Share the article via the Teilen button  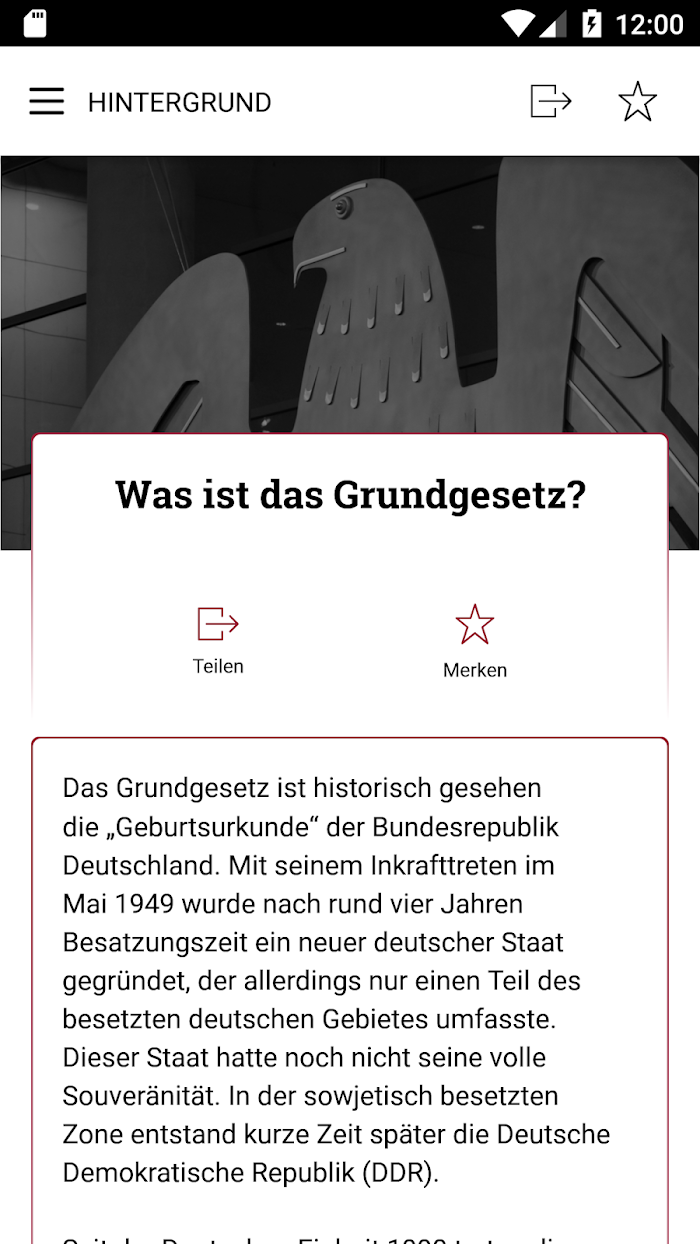point(218,641)
